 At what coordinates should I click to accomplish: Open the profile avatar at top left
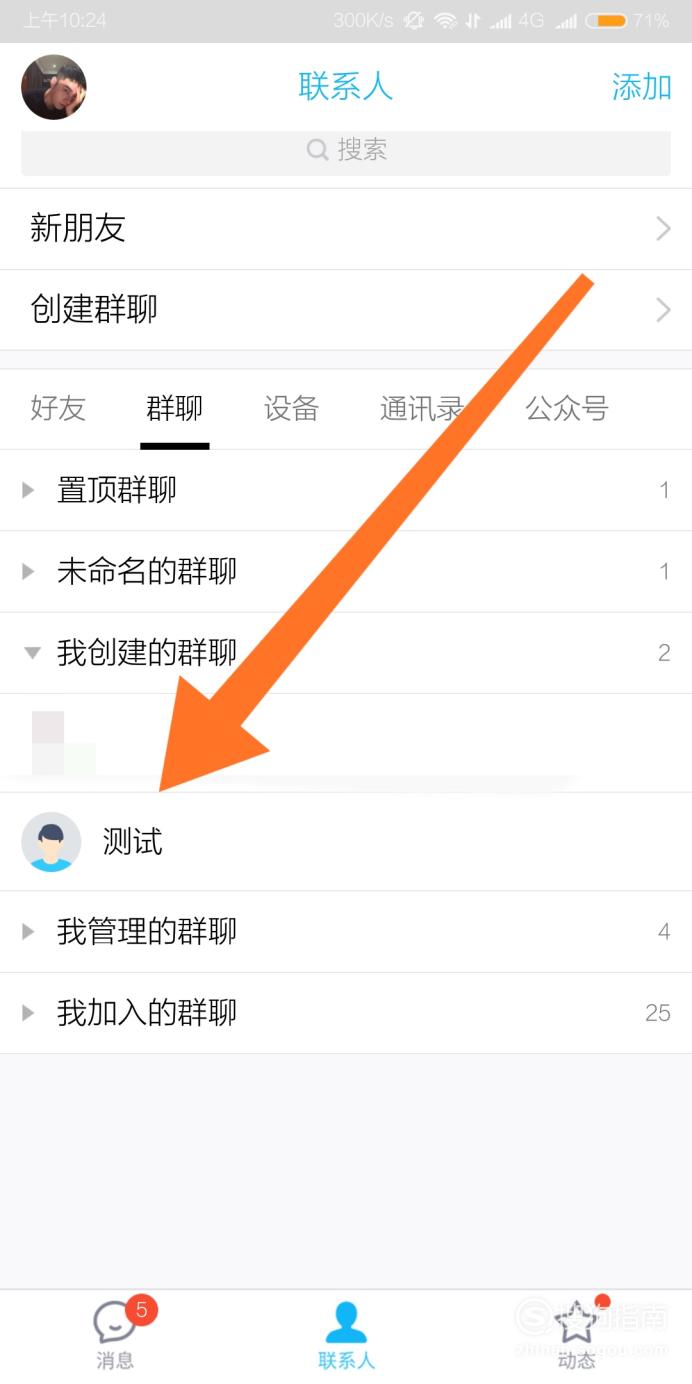[54, 87]
